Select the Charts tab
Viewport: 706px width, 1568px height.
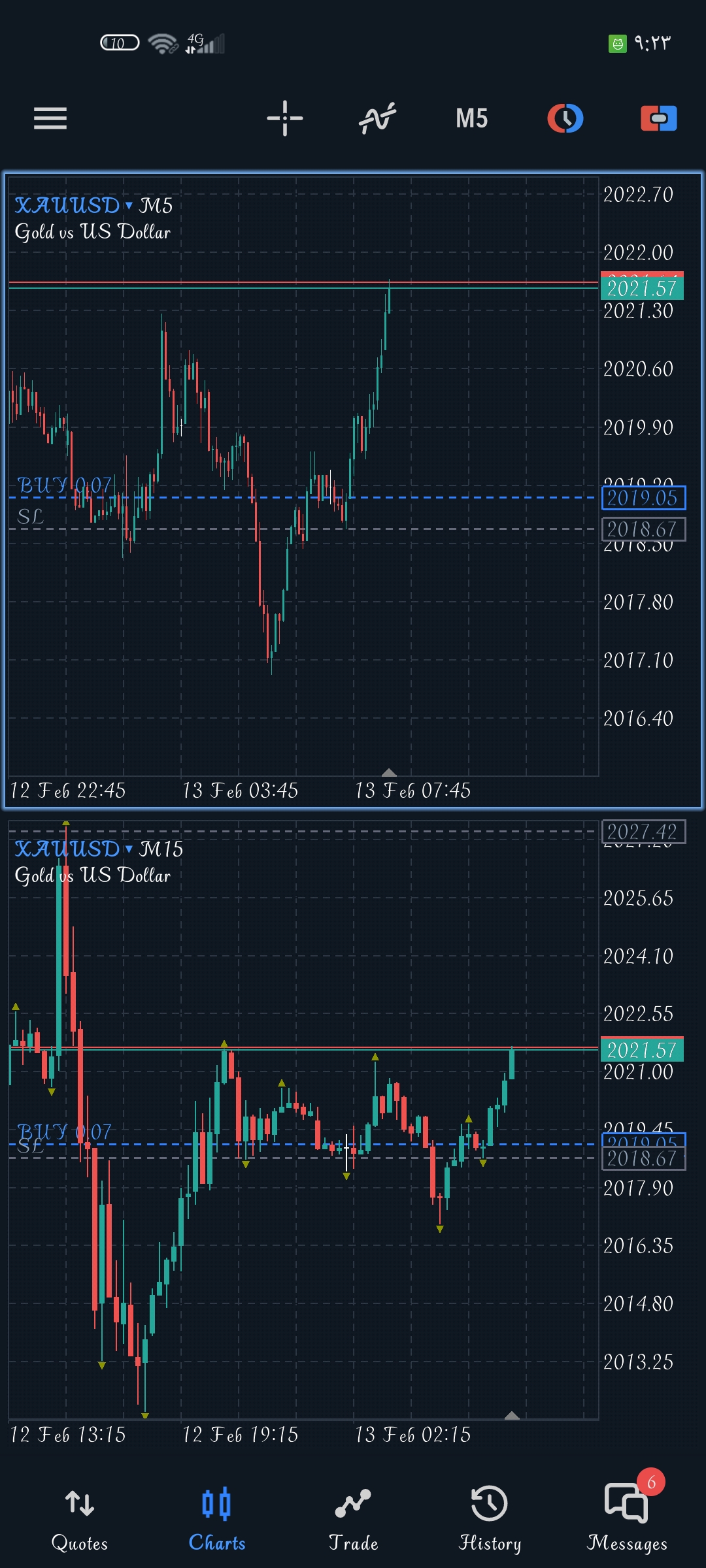217,1519
